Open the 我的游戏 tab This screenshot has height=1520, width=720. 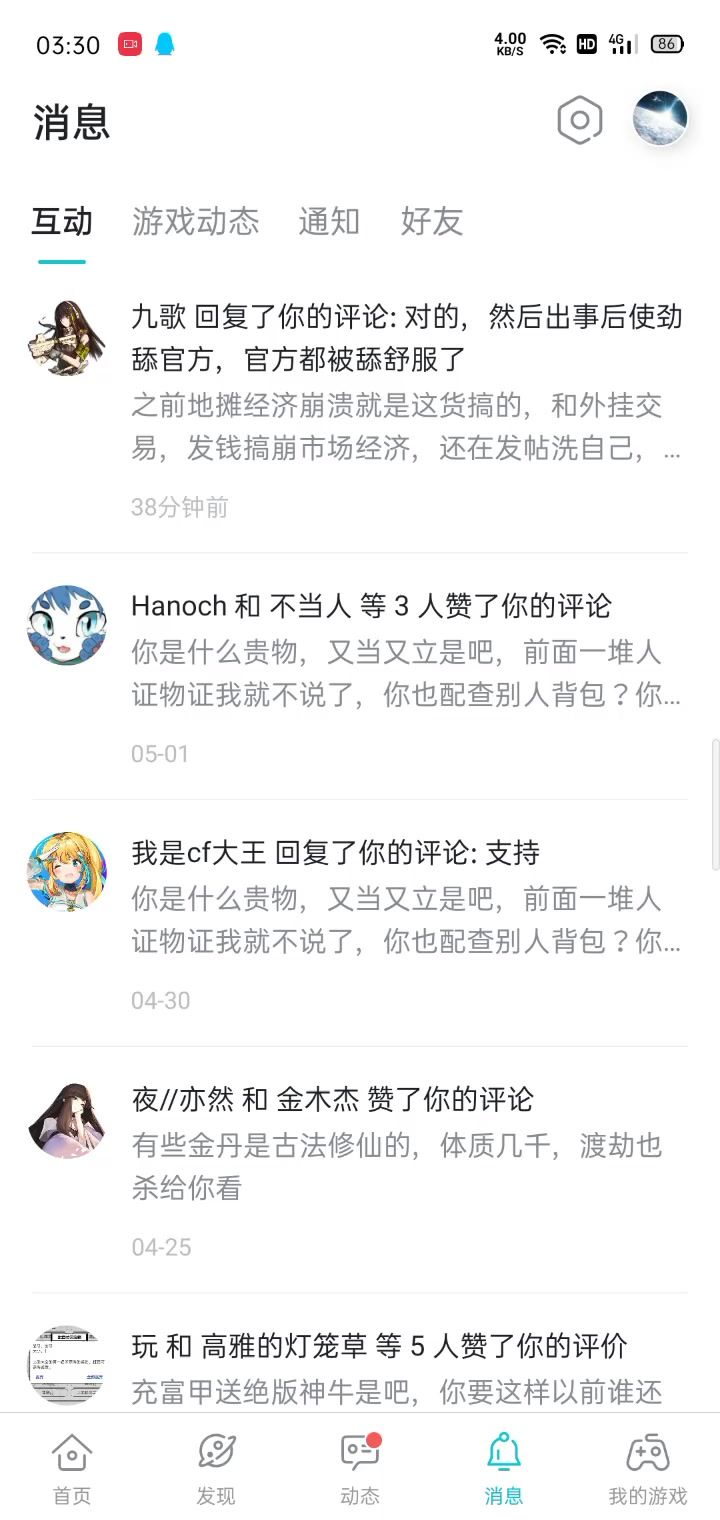pos(647,1467)
